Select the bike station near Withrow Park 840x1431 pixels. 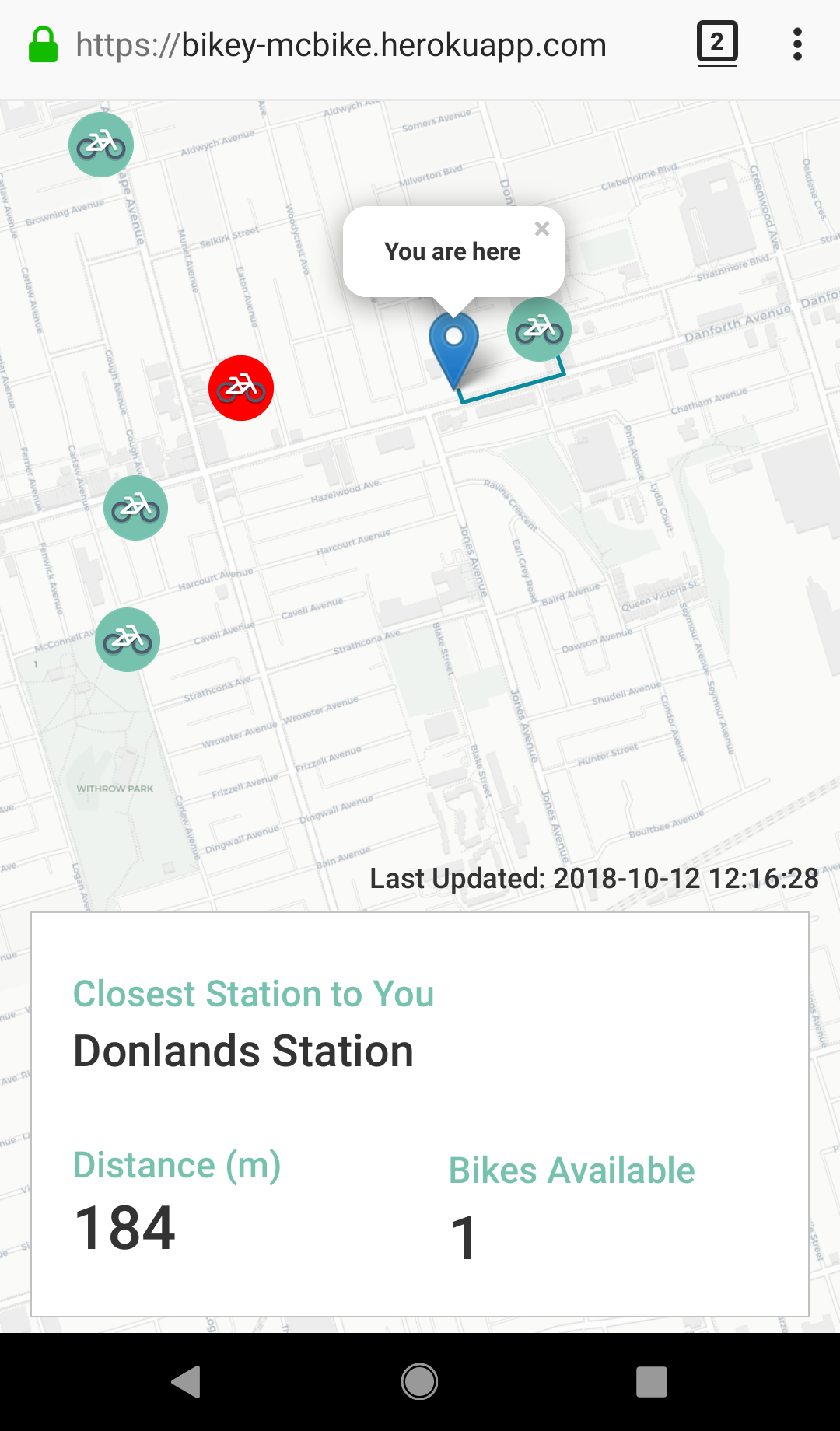[128, 640]
